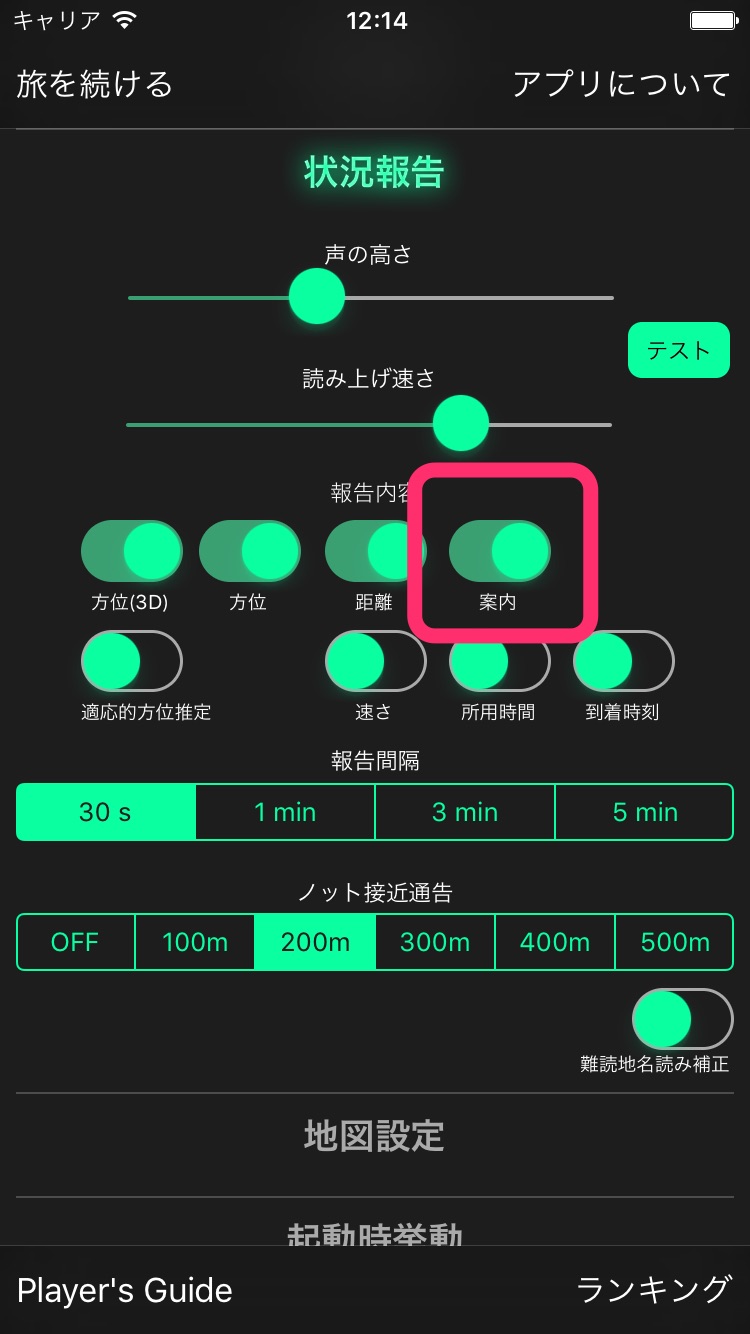
Task: Toggle the 速さ switch
Action: [375, 661]
